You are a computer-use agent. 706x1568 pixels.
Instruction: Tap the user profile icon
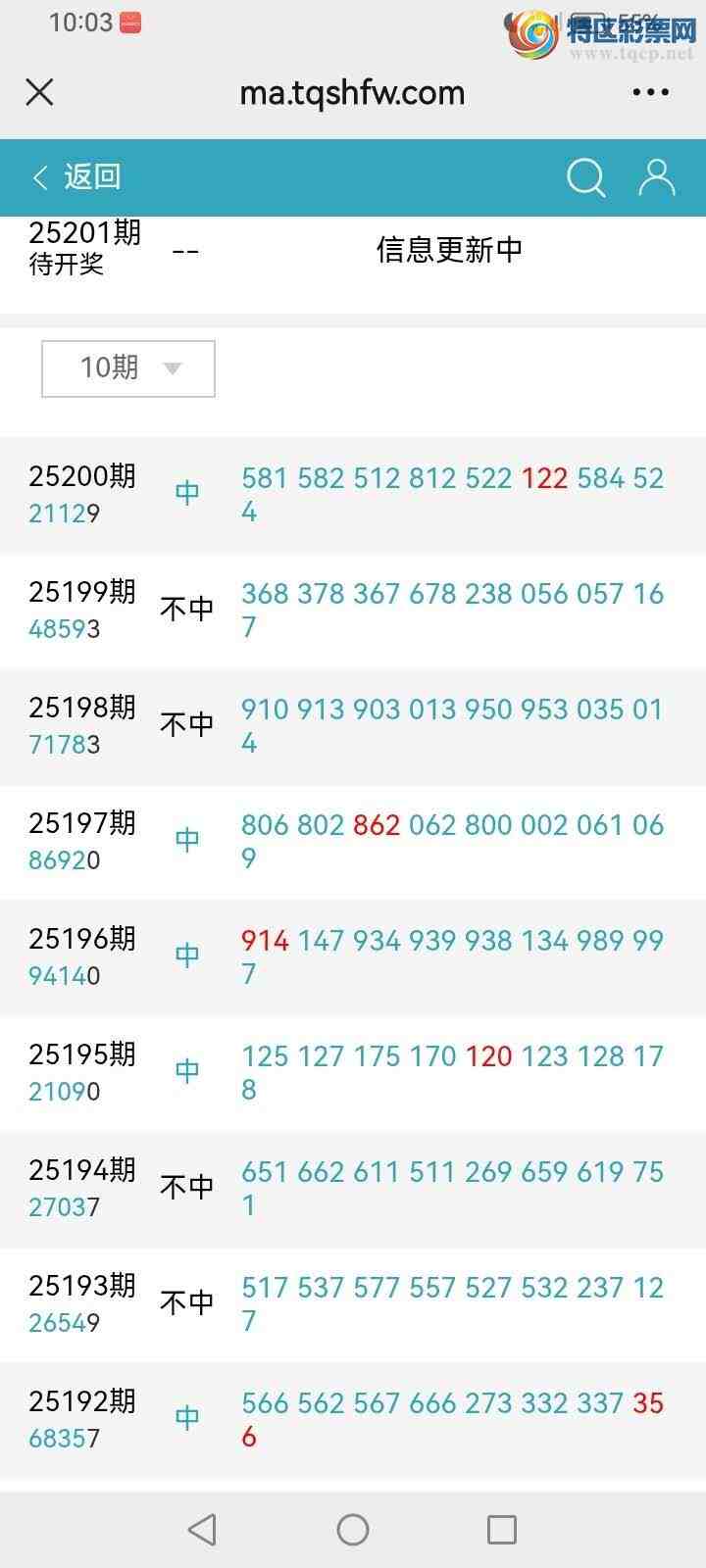[655, 177]
